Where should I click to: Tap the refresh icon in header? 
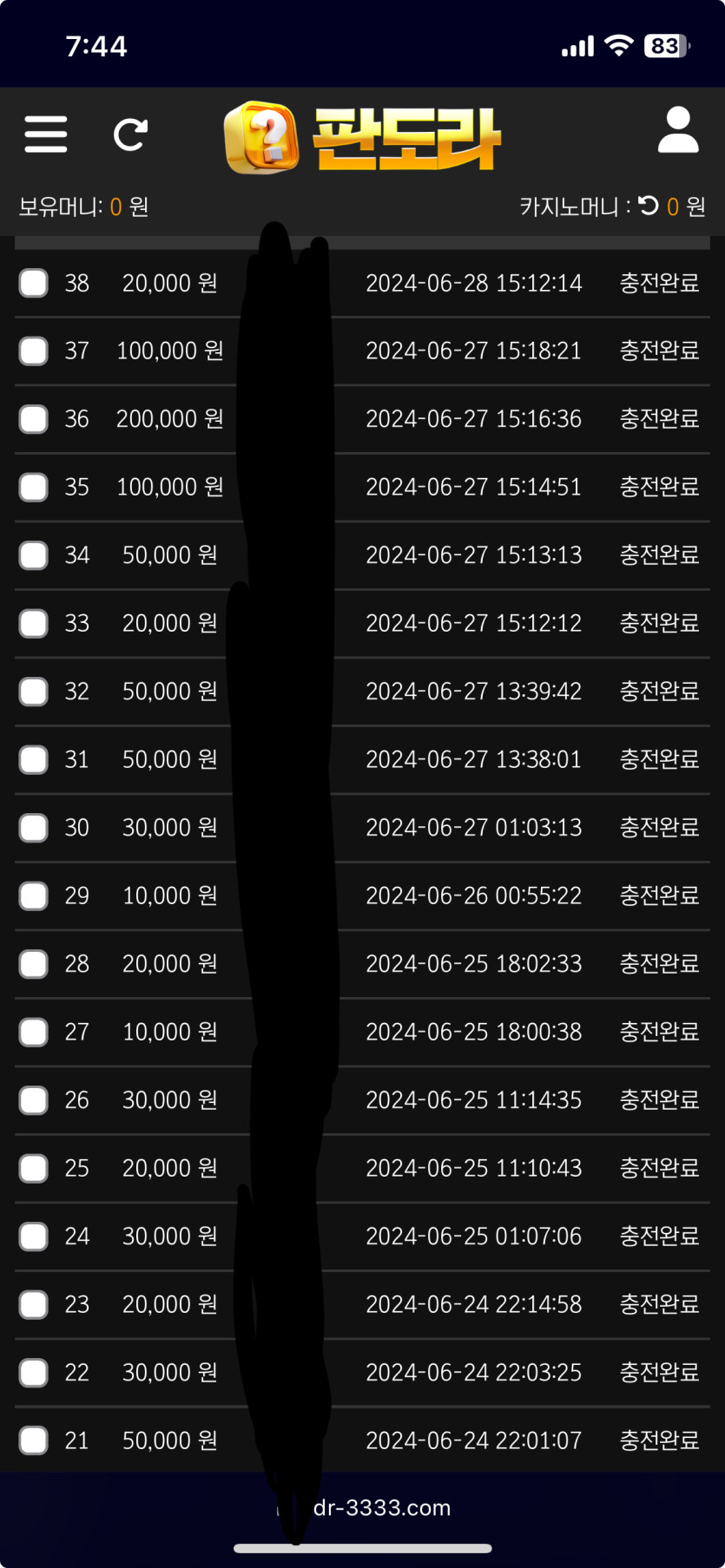[130, 134]
